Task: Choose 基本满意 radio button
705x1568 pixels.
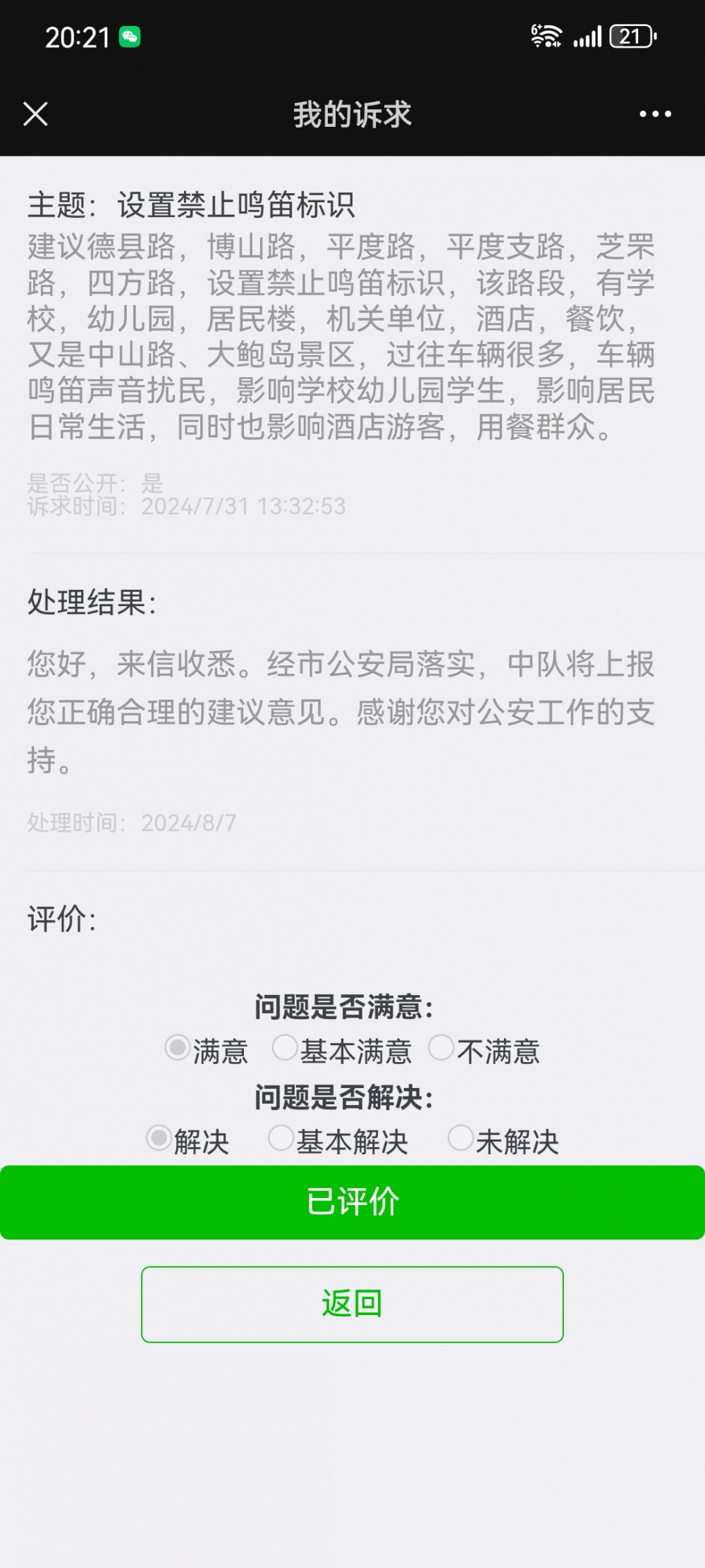Action: (x=285, y=1047)
